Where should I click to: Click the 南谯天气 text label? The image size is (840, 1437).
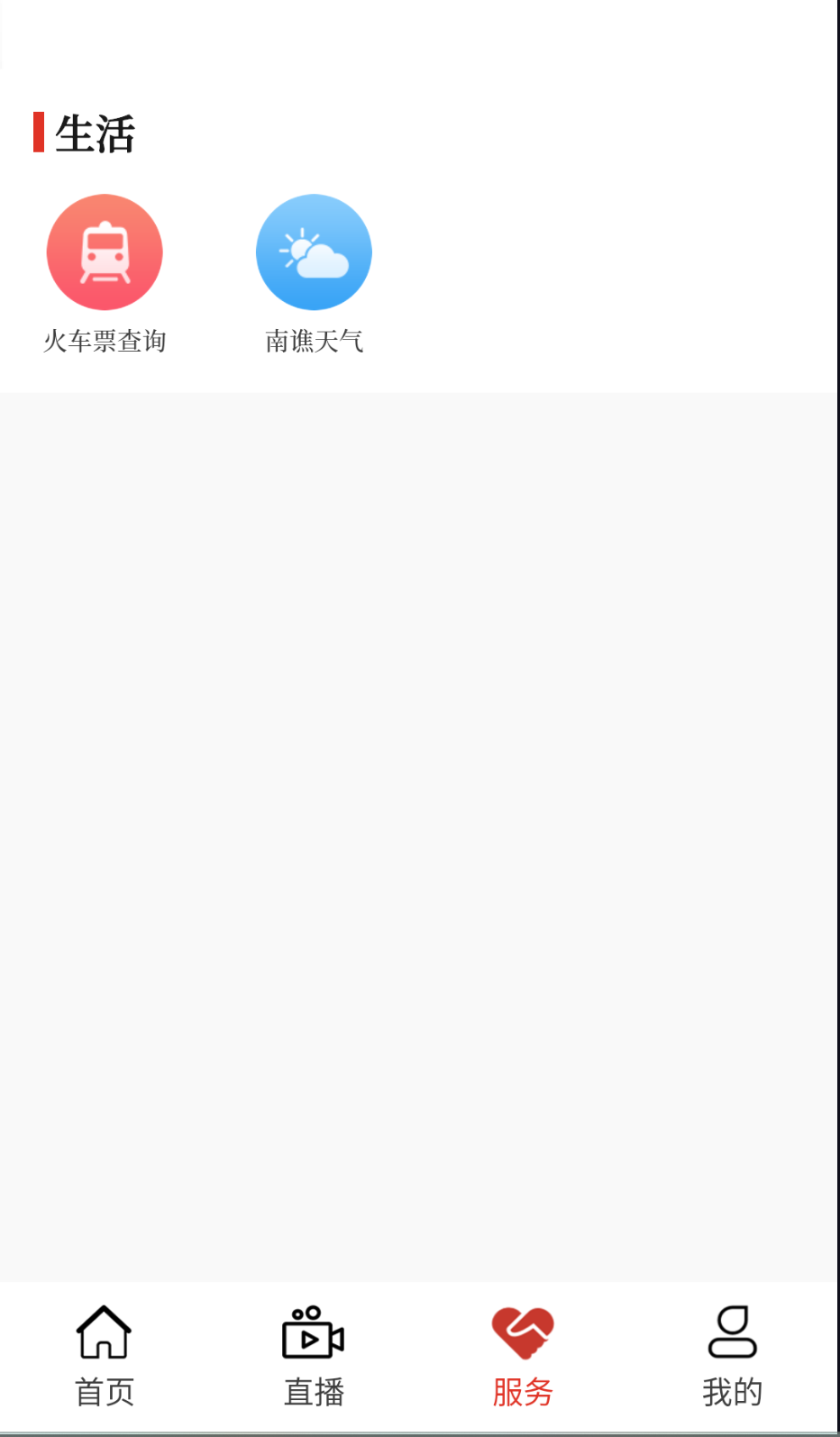click(x=314, y=341)
